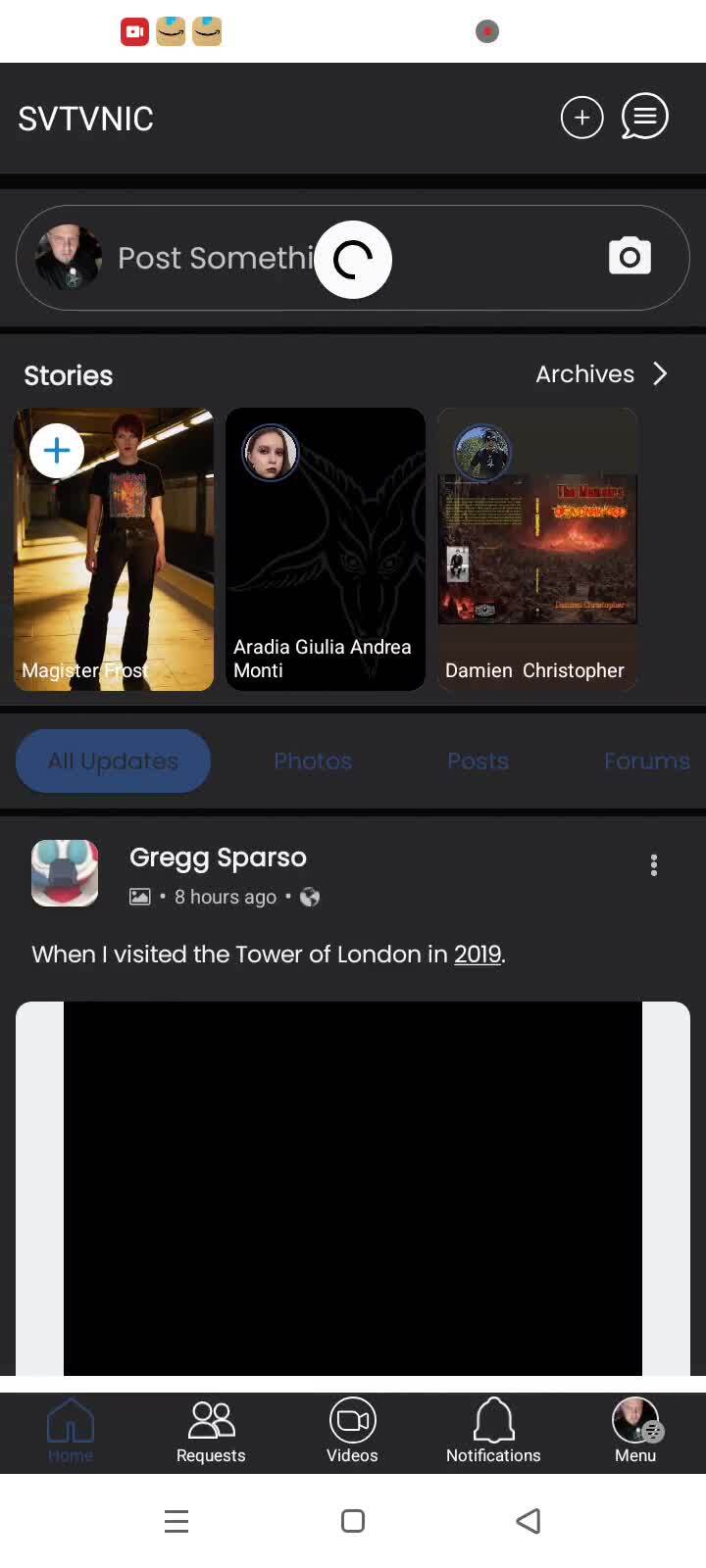Select the All Updates filter
Image resolution: width=706 pixels, height=1568 pixels.
114,760
